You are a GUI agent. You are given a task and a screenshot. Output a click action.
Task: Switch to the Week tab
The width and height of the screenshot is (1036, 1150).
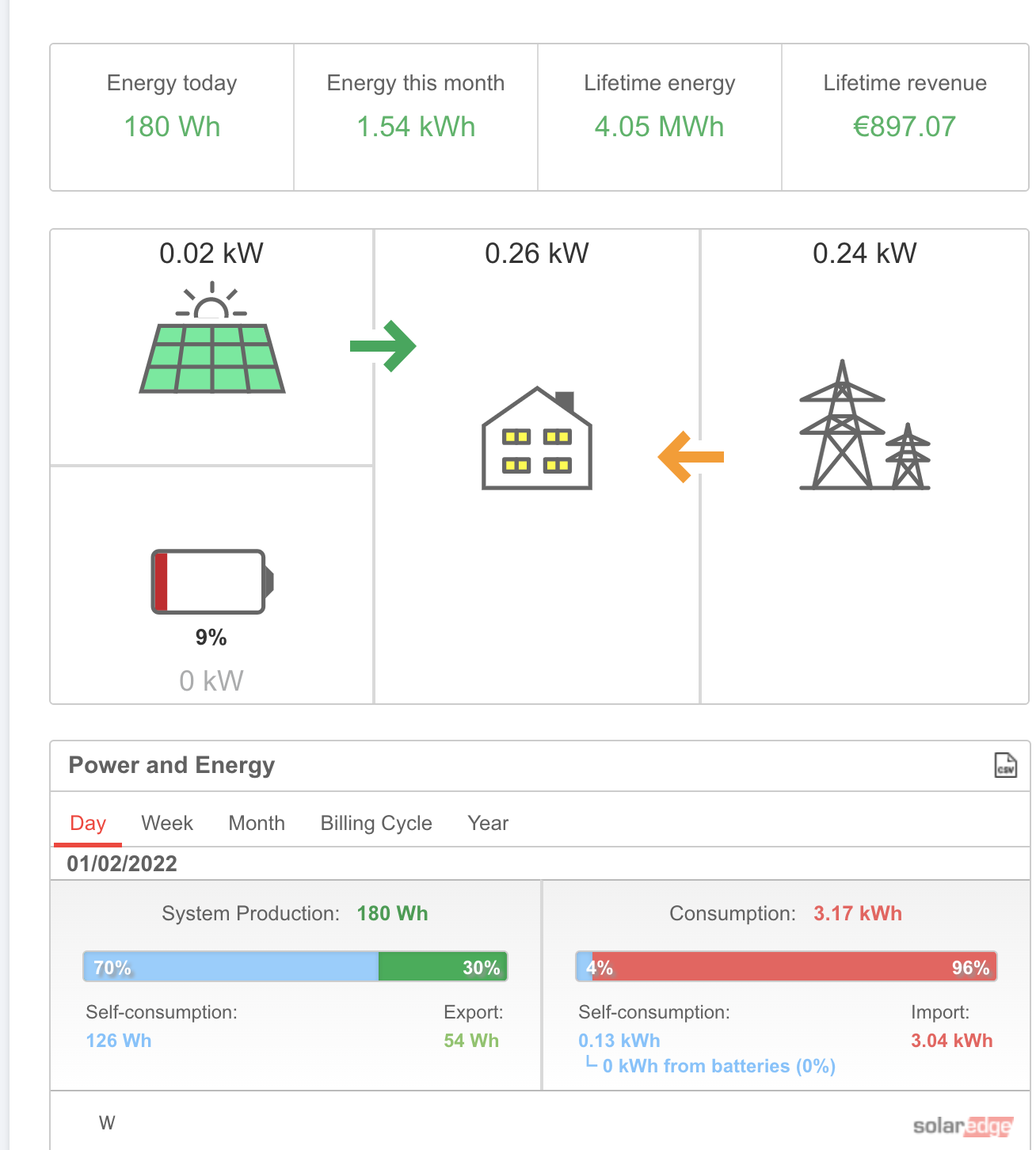[x=167, y=823]
